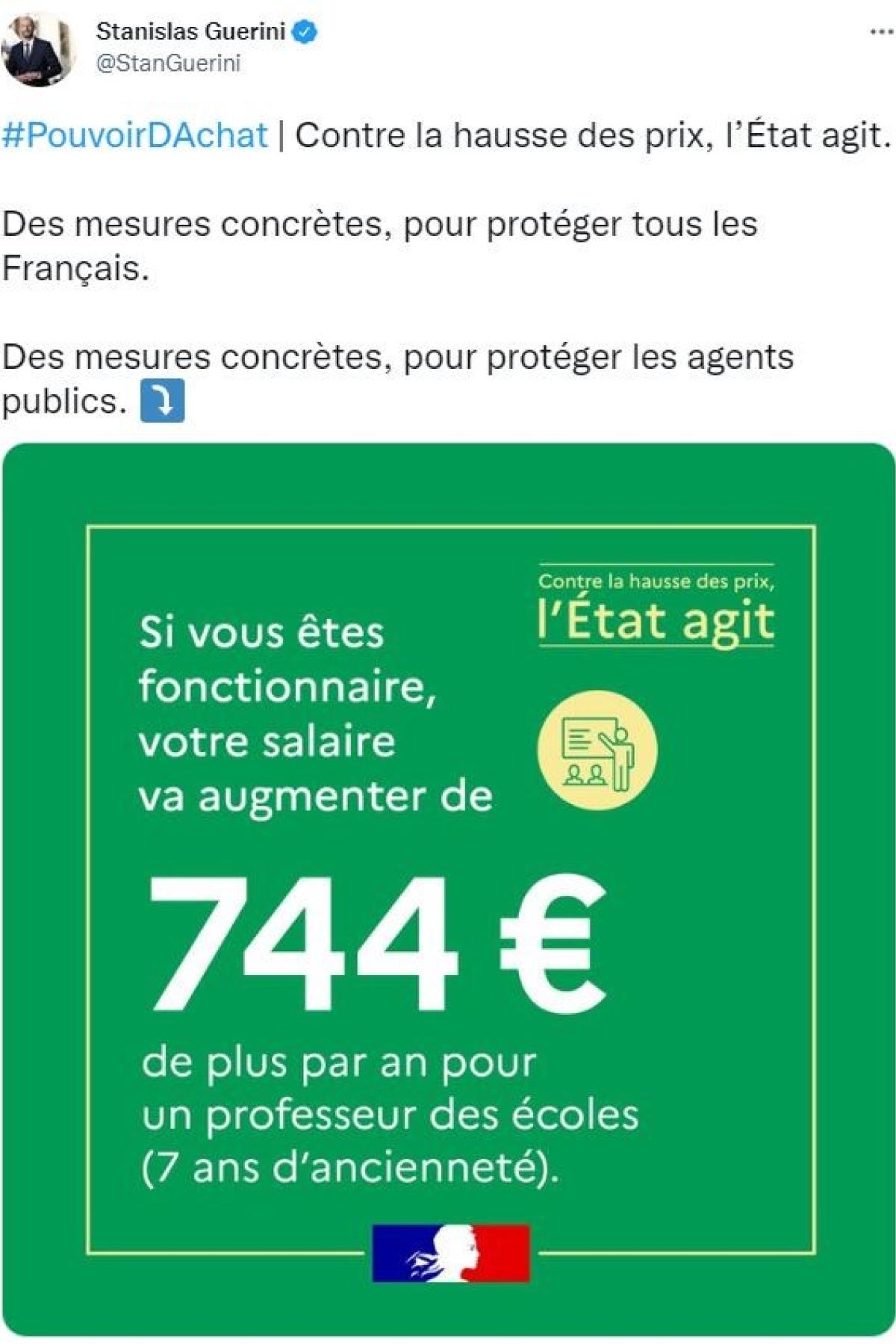Open the @StanGuerini account name
This screenshot has width=896, height=1344.
click(168, 63)
